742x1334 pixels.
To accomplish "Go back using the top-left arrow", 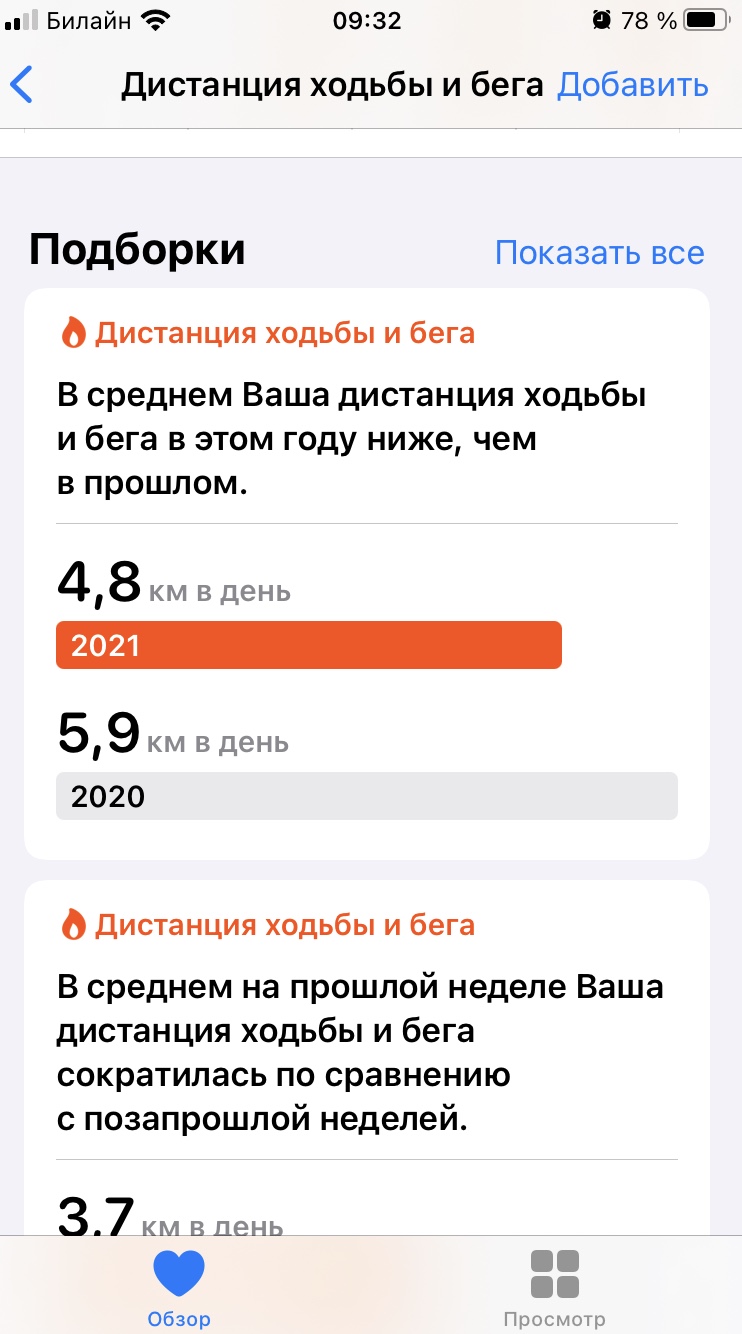I will coord(22,85).
